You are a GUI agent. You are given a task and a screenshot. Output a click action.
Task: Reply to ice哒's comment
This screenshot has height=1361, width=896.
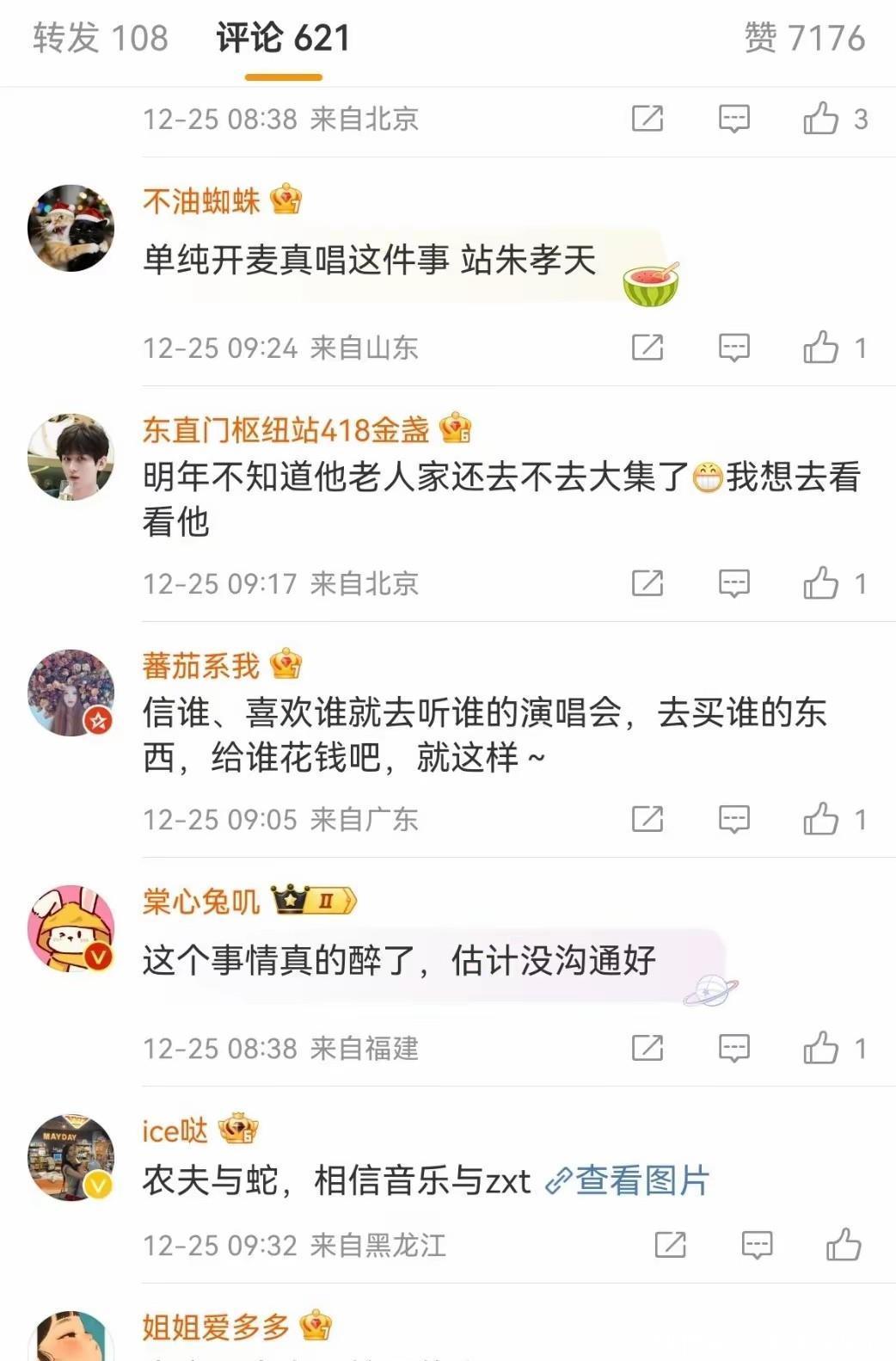pyautogui.click(x=757, y=1245)
